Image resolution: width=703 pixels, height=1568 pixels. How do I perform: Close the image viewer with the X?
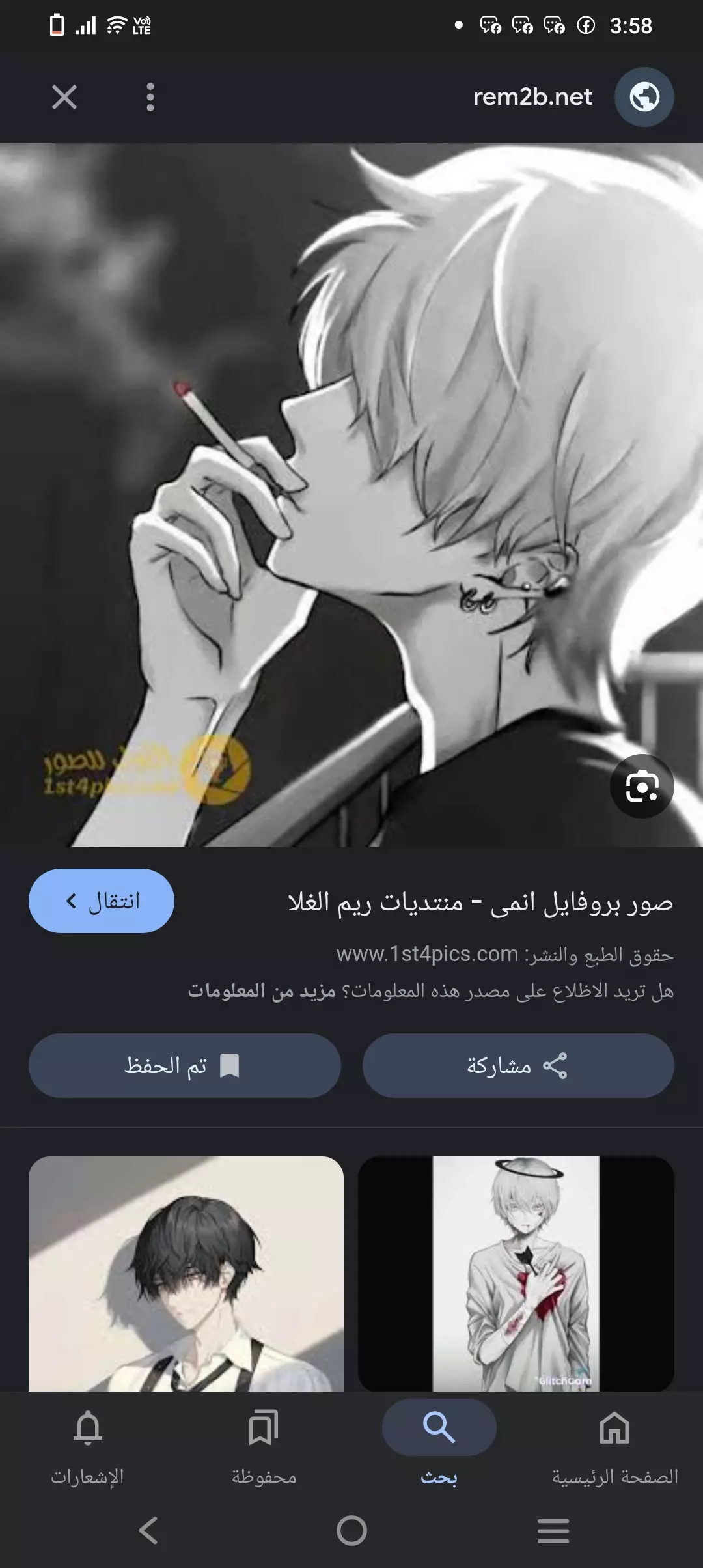[64, 98]
